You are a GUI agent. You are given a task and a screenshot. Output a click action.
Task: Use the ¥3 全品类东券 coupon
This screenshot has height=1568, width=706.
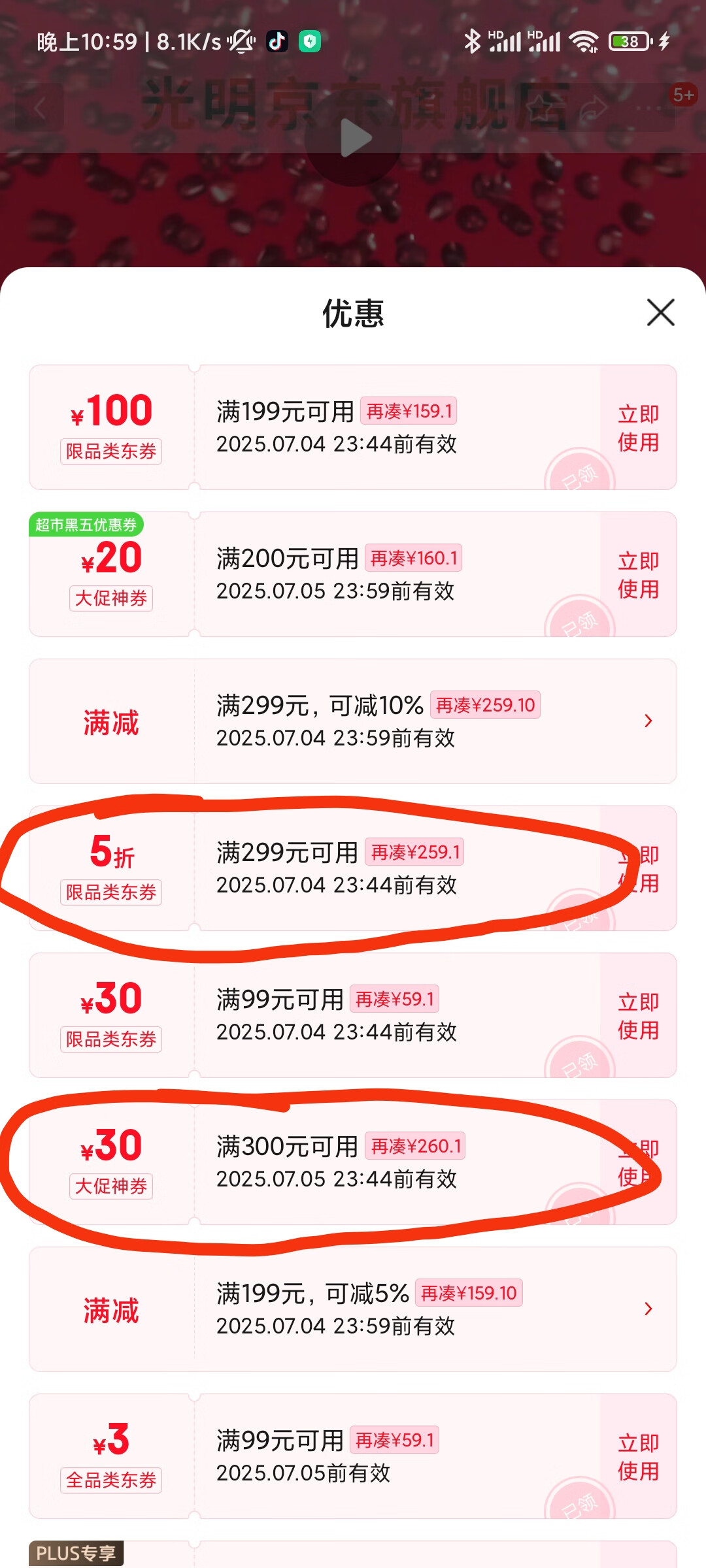point(638,1457)
